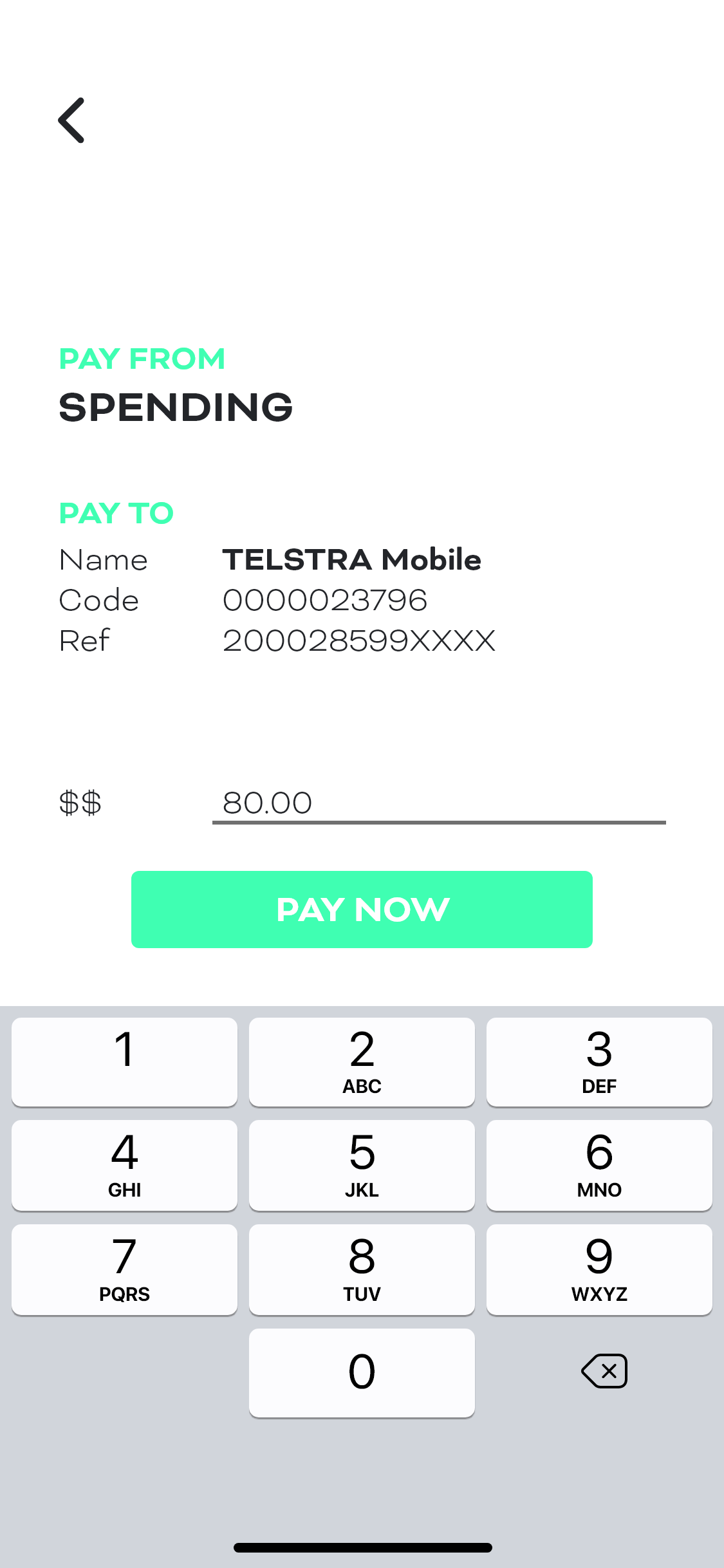Image resolution: width=724 pixels, height=1568 pixels.
Task: Enter 0 on the keypad
Action: point(362,1372)
